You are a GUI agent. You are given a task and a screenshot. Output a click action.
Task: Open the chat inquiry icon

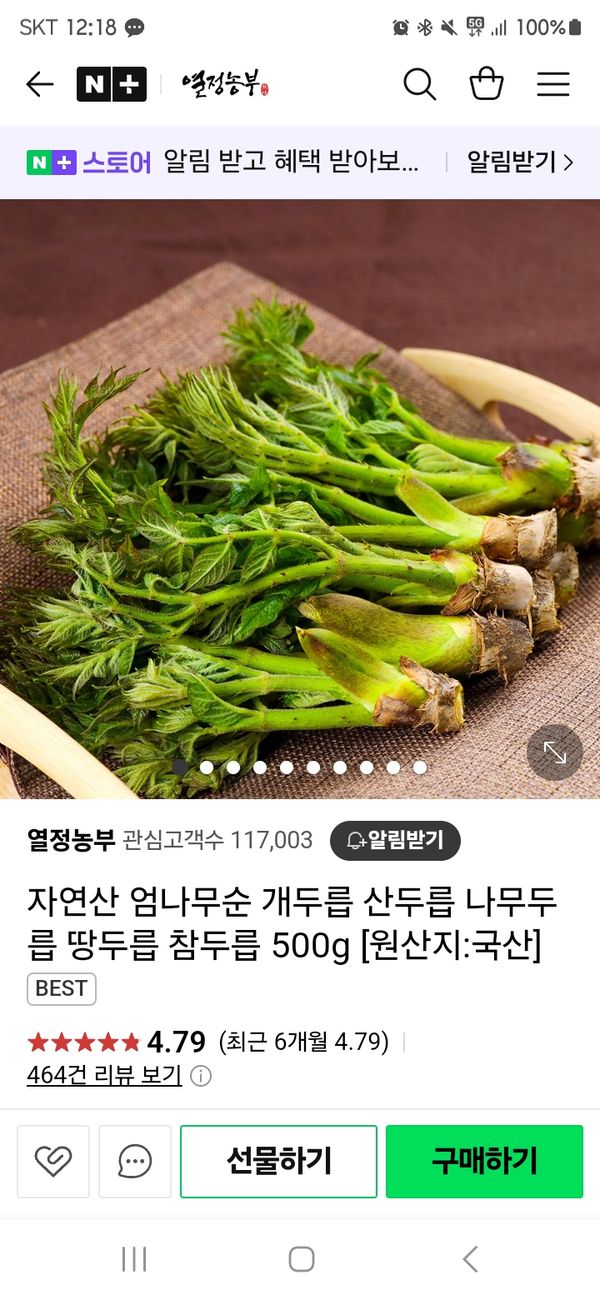(x=135, y=1161)
